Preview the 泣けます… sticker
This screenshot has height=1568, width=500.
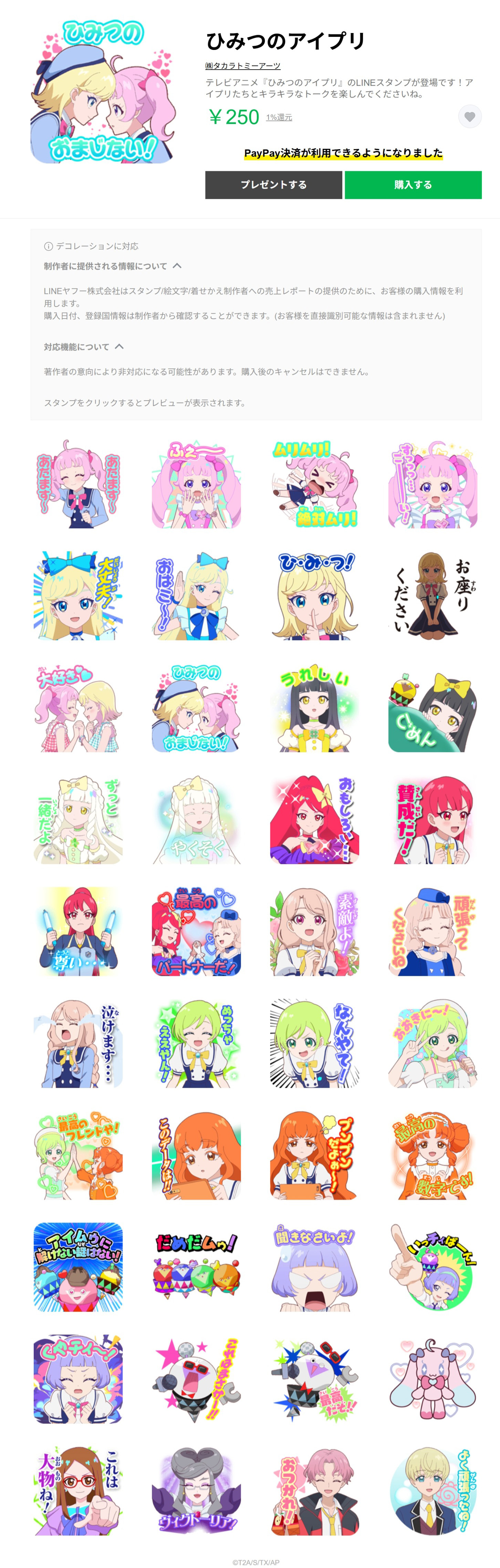[x=78, y=1044]
